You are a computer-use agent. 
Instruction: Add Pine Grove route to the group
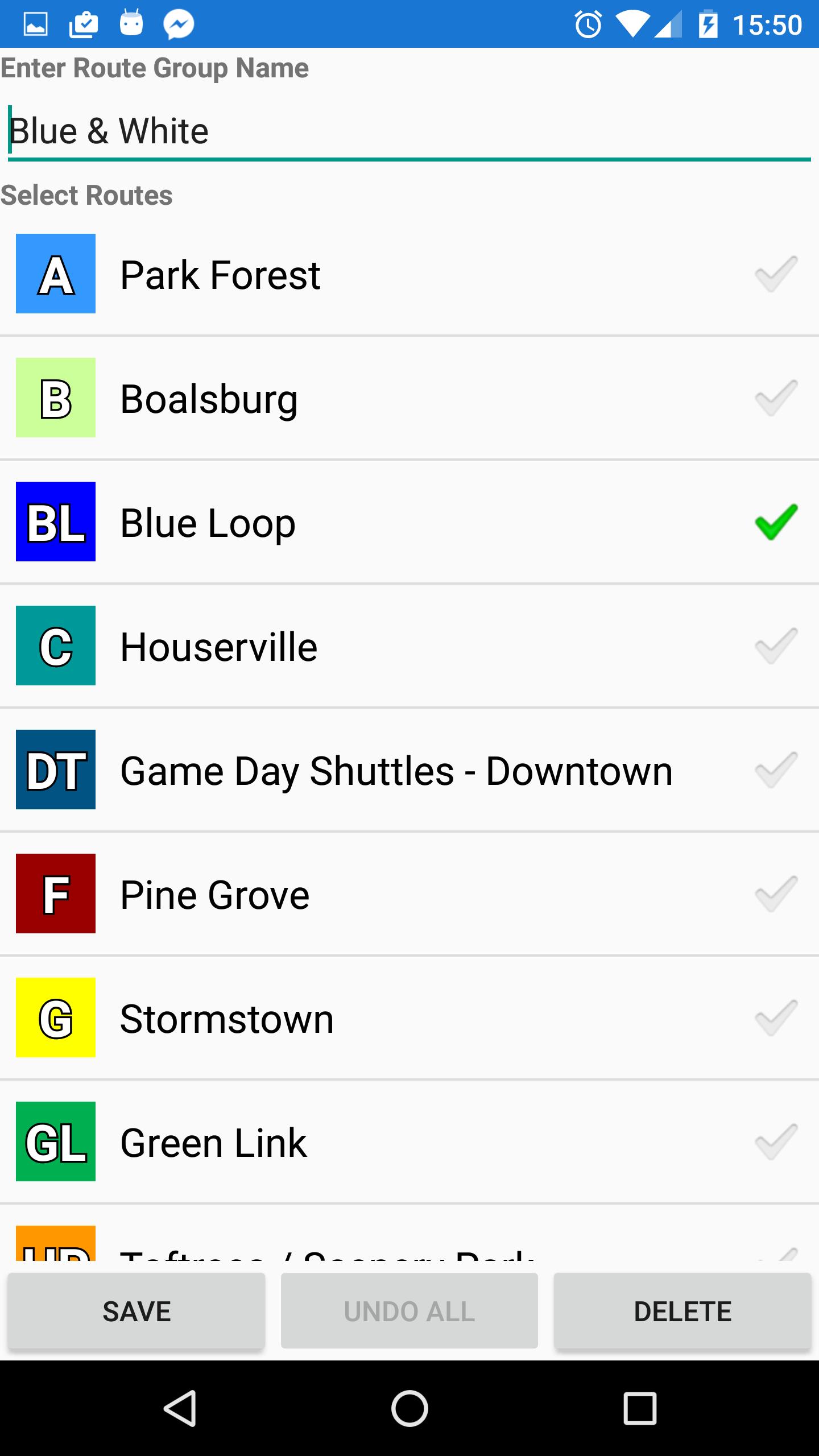point(409,894)
